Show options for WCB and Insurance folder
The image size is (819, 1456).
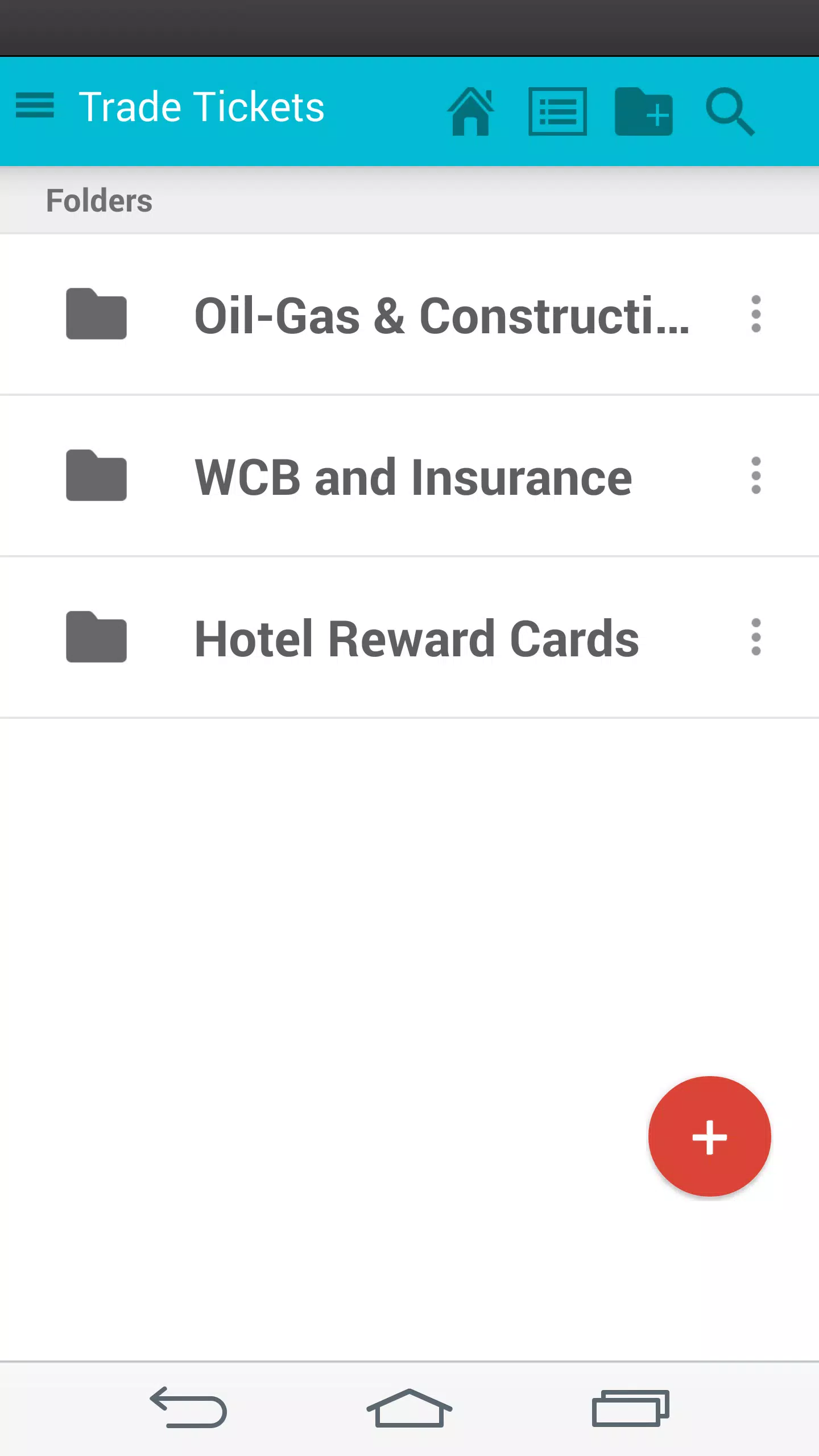[x=756, y=475]
